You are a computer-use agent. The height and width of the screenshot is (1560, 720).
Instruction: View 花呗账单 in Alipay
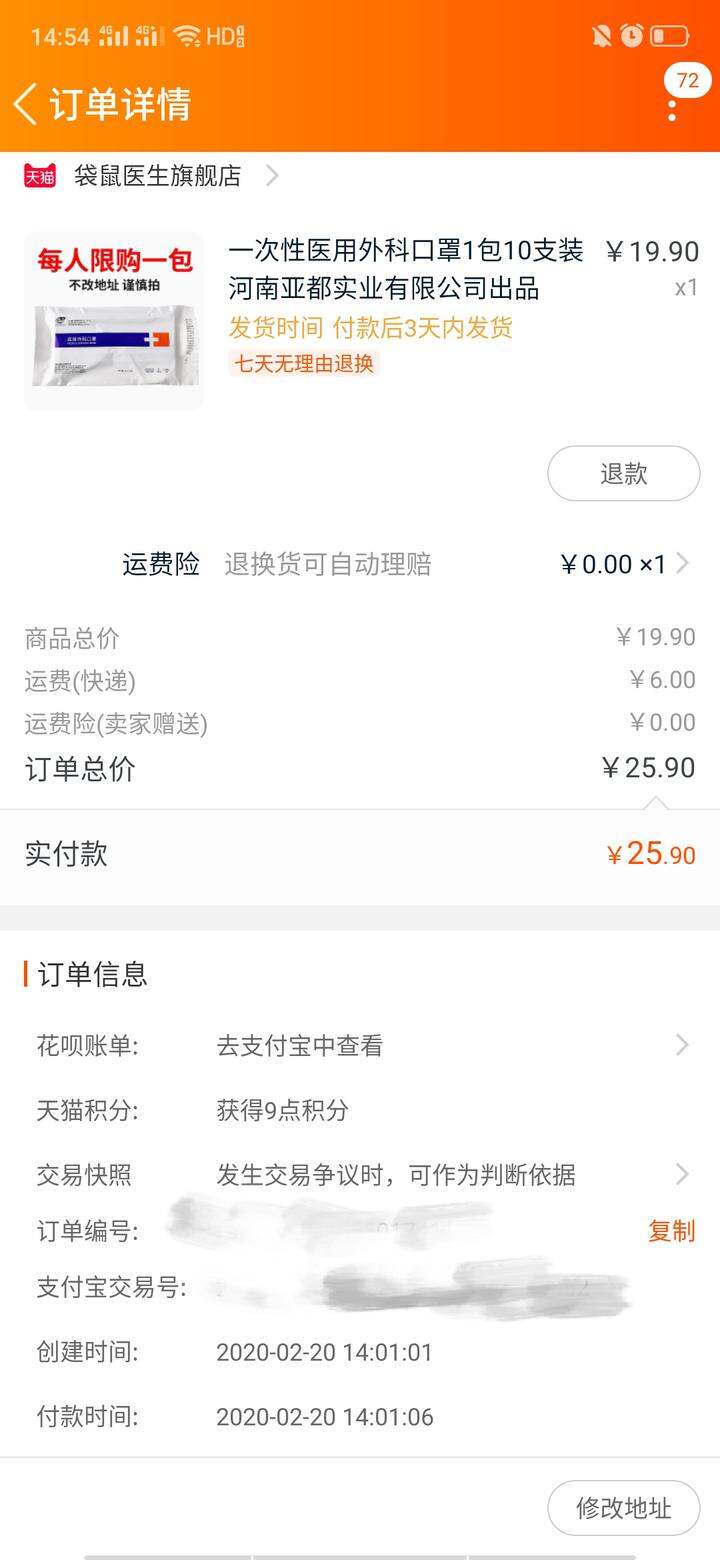(360, 1046)
